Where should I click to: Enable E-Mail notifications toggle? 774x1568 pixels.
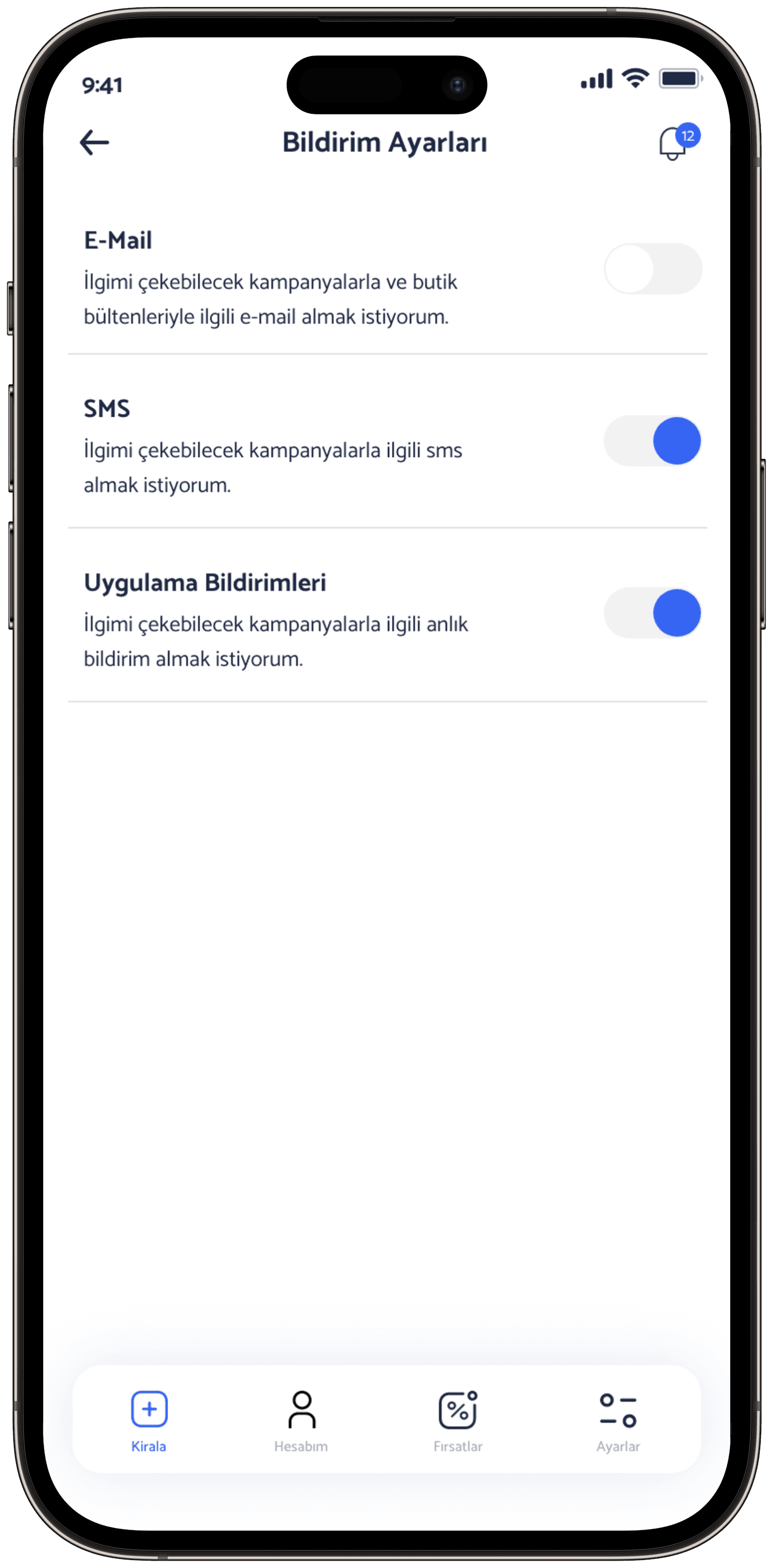coord(652,269)
